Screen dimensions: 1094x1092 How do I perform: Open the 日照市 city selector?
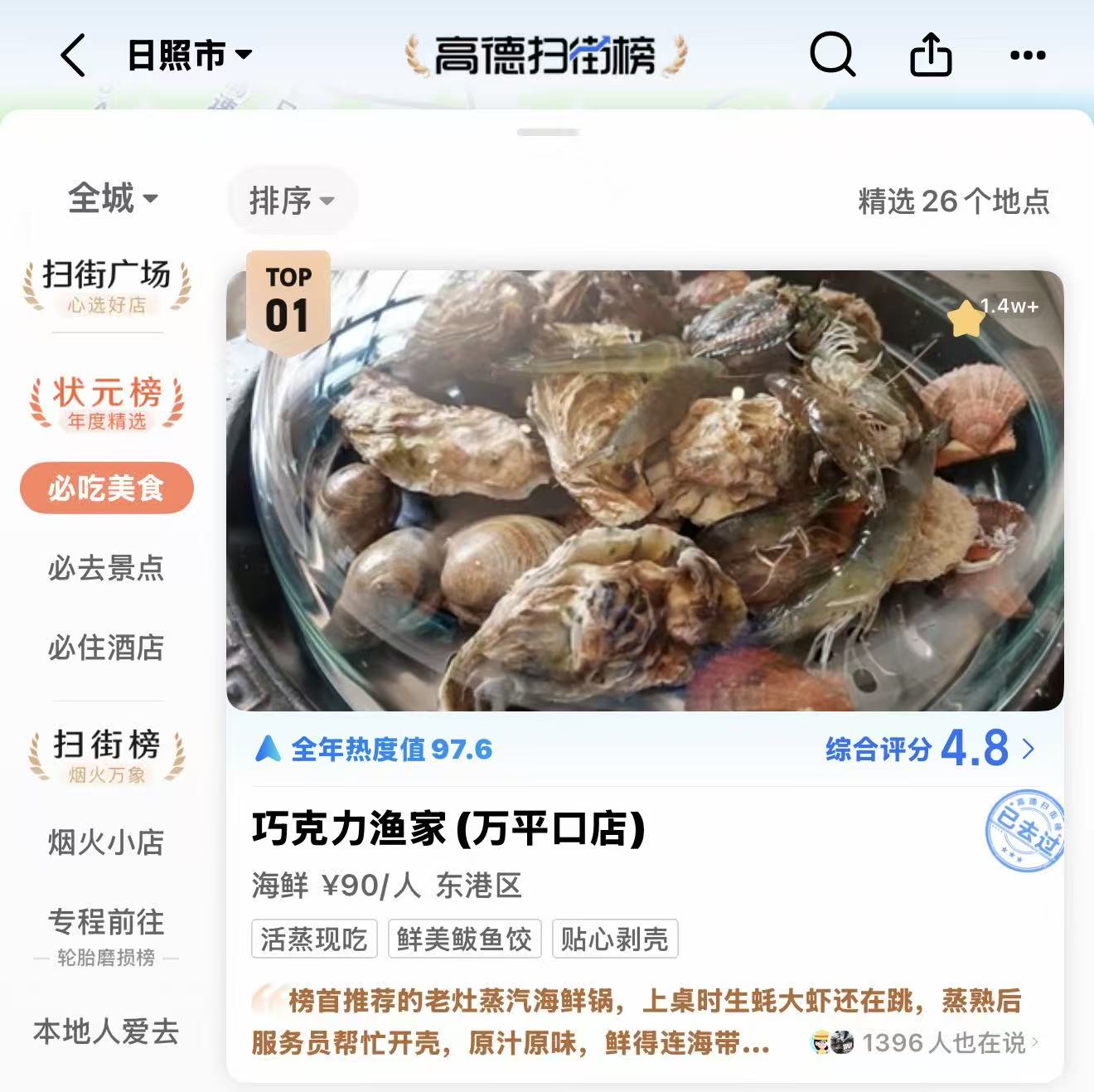point(189,56)
